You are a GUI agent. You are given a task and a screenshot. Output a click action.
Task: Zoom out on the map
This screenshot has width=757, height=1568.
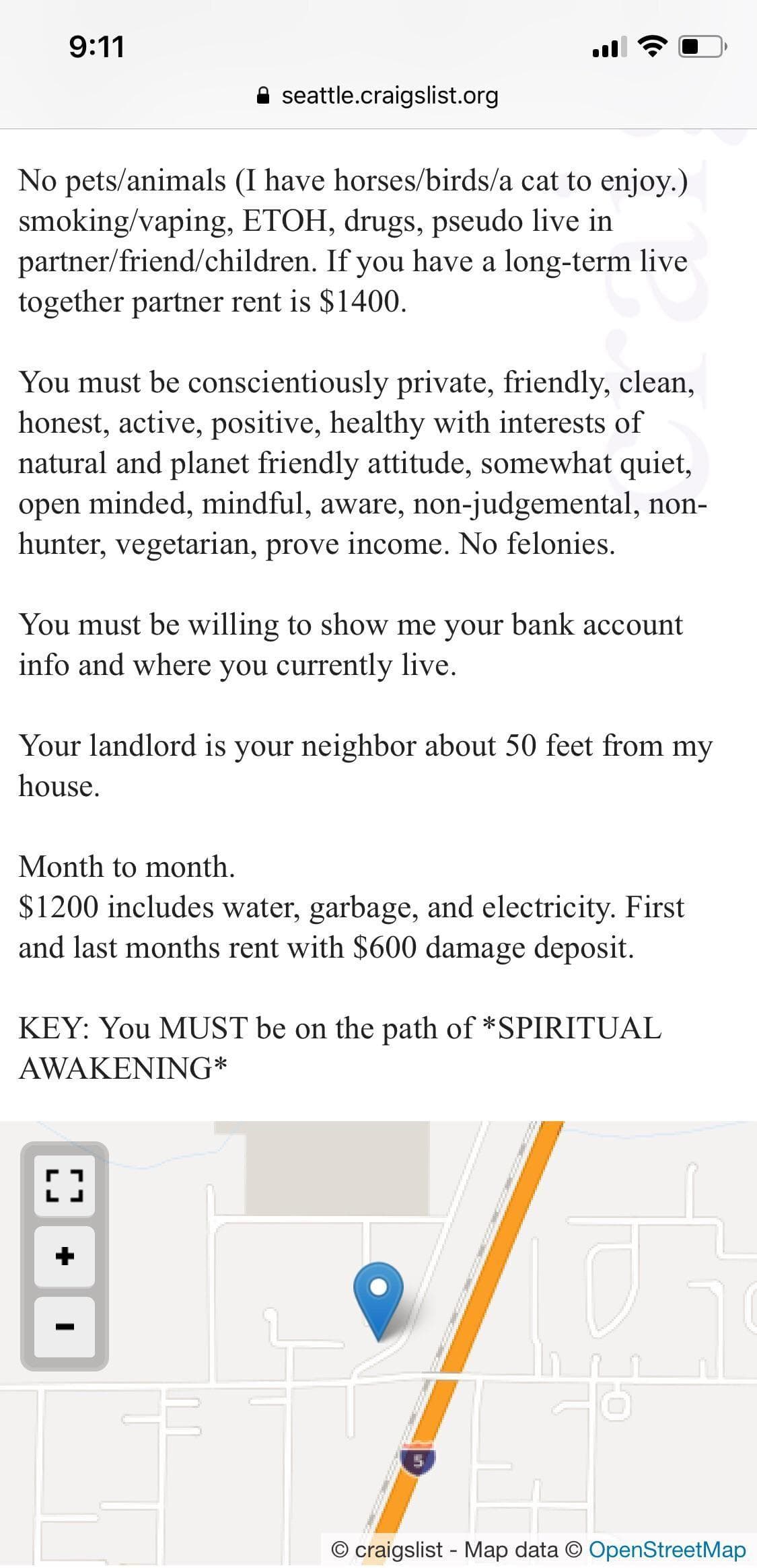coord(64,1327)
